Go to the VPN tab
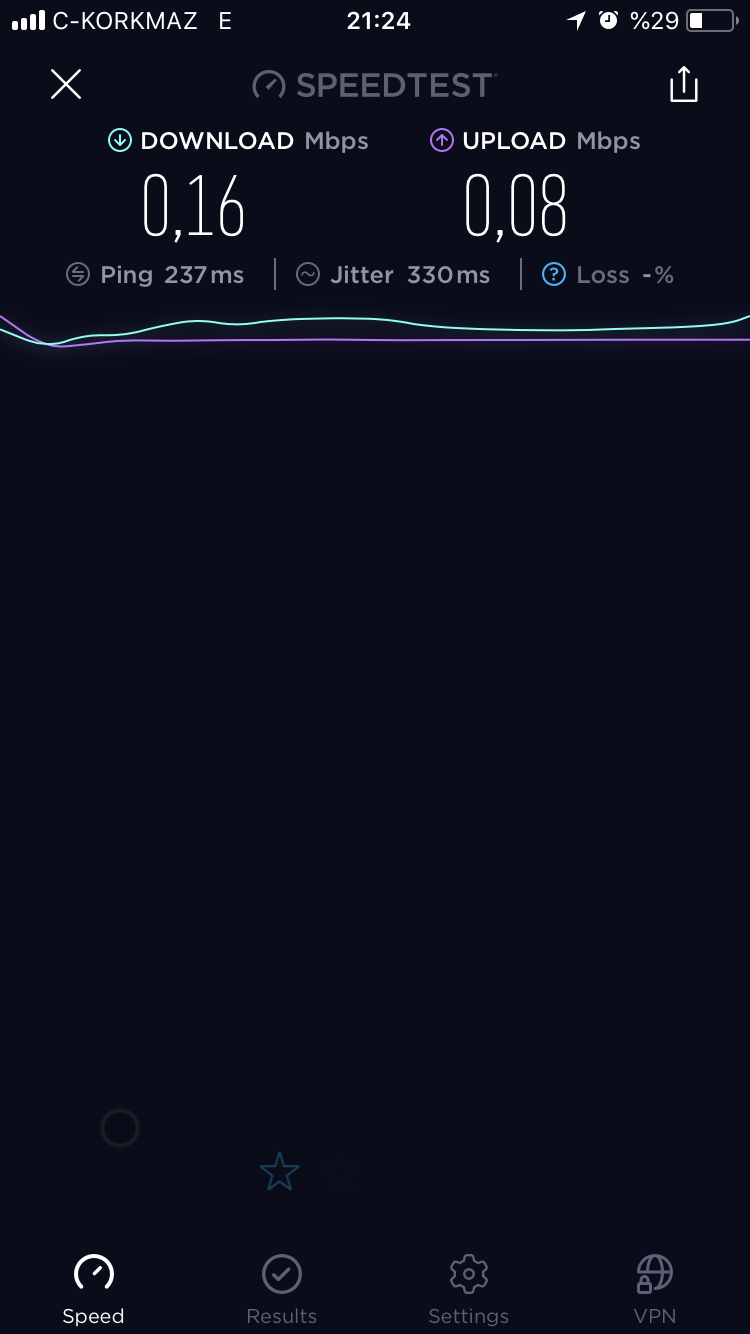 pos(655,1290)
